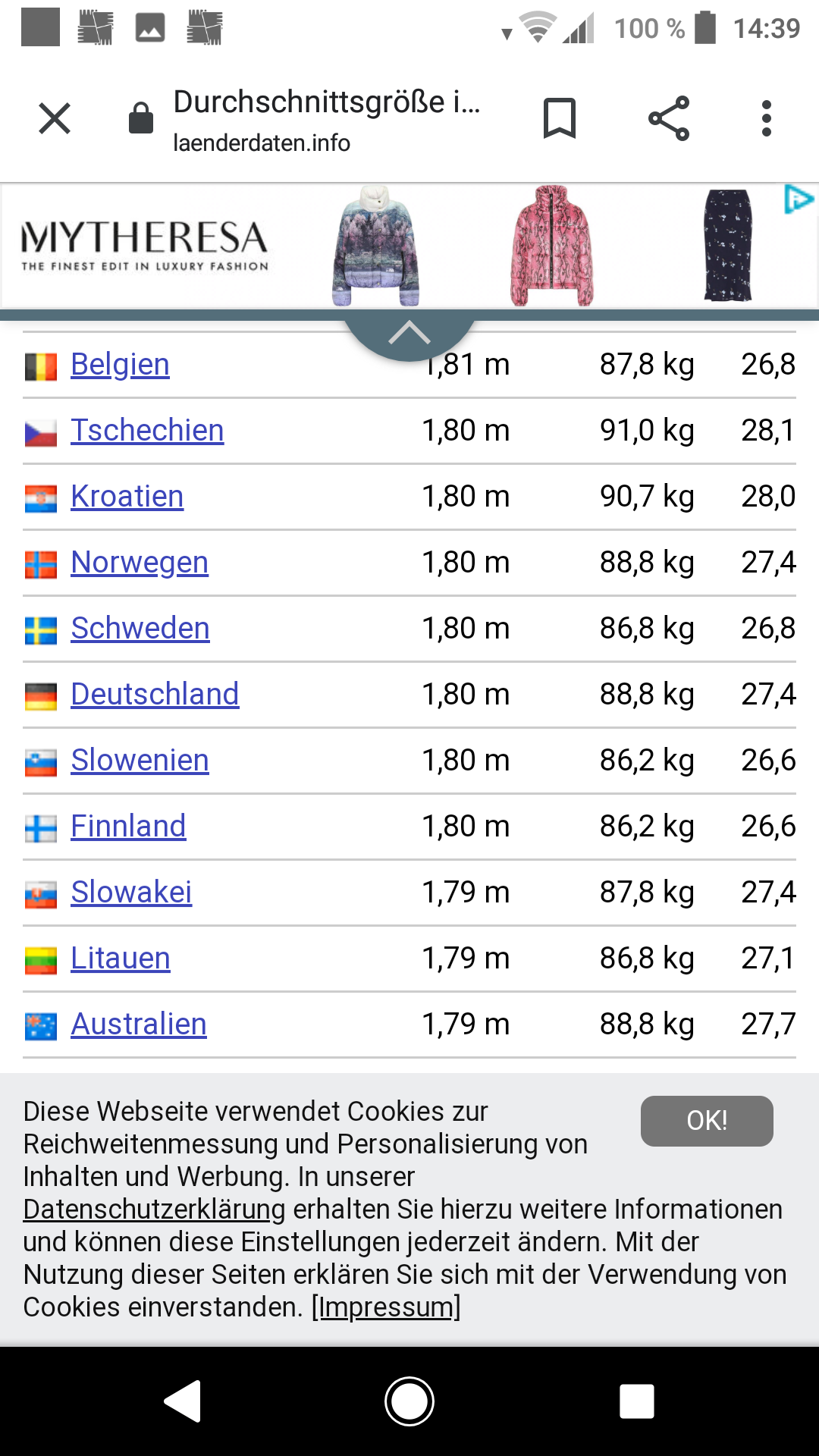
Task: Tap the scroll-to-top arrow button
Action: coord(409,334)
